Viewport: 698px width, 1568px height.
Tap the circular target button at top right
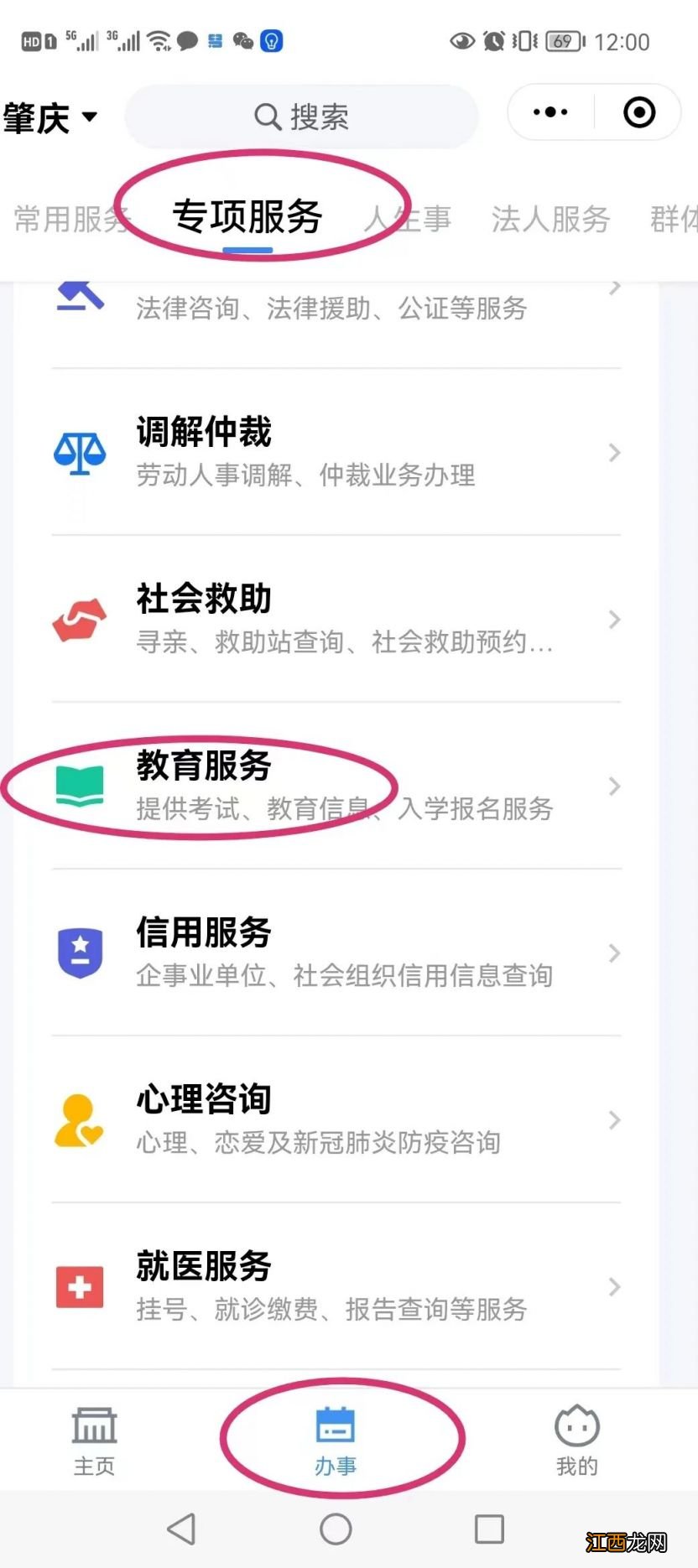(638, 112)
